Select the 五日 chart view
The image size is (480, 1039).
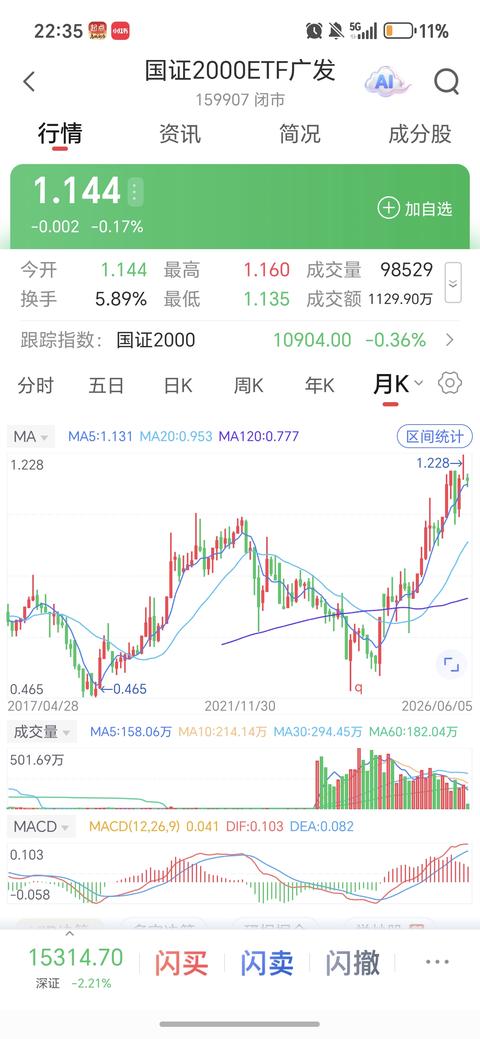click(x=106, y=385)
